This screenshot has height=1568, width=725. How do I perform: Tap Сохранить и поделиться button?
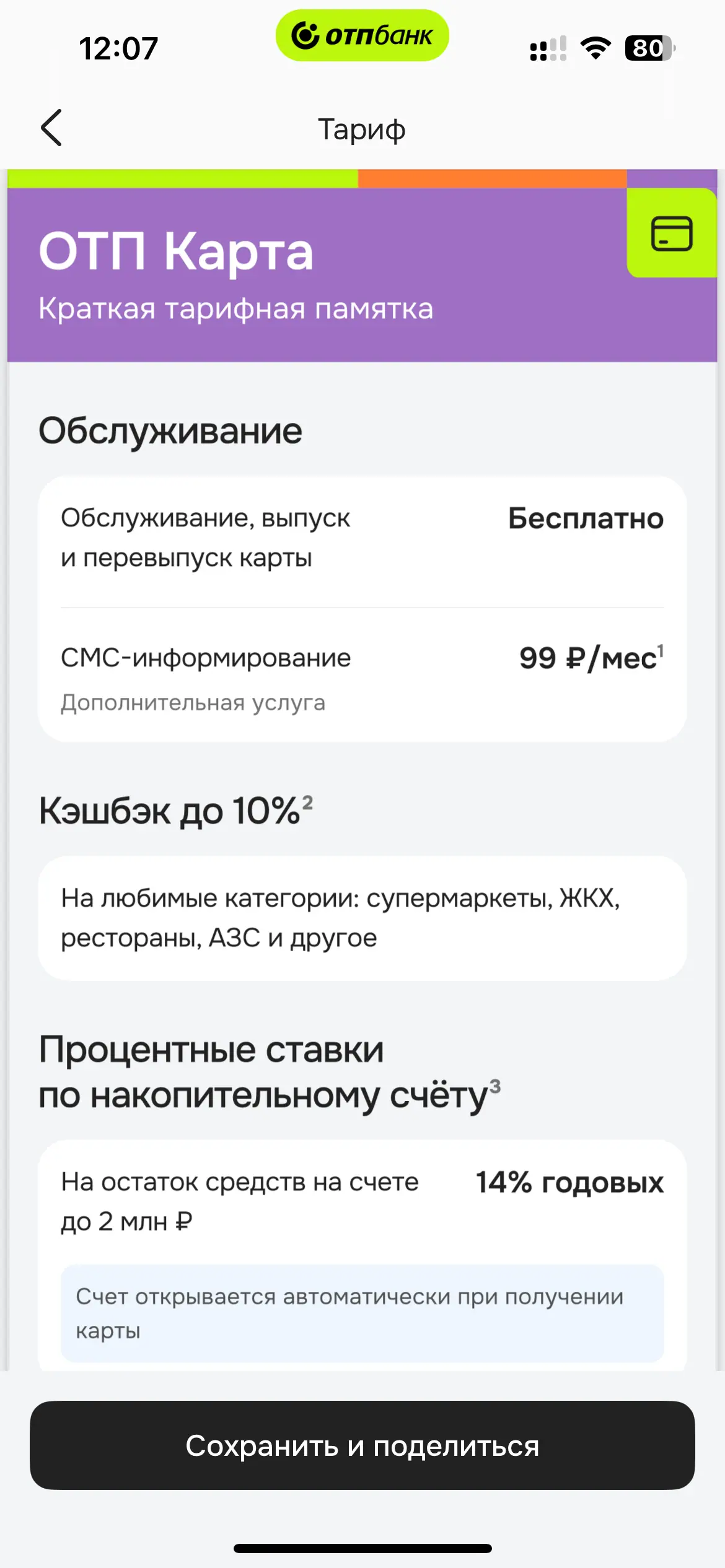pyautogui.click(x=362, y=1446)
